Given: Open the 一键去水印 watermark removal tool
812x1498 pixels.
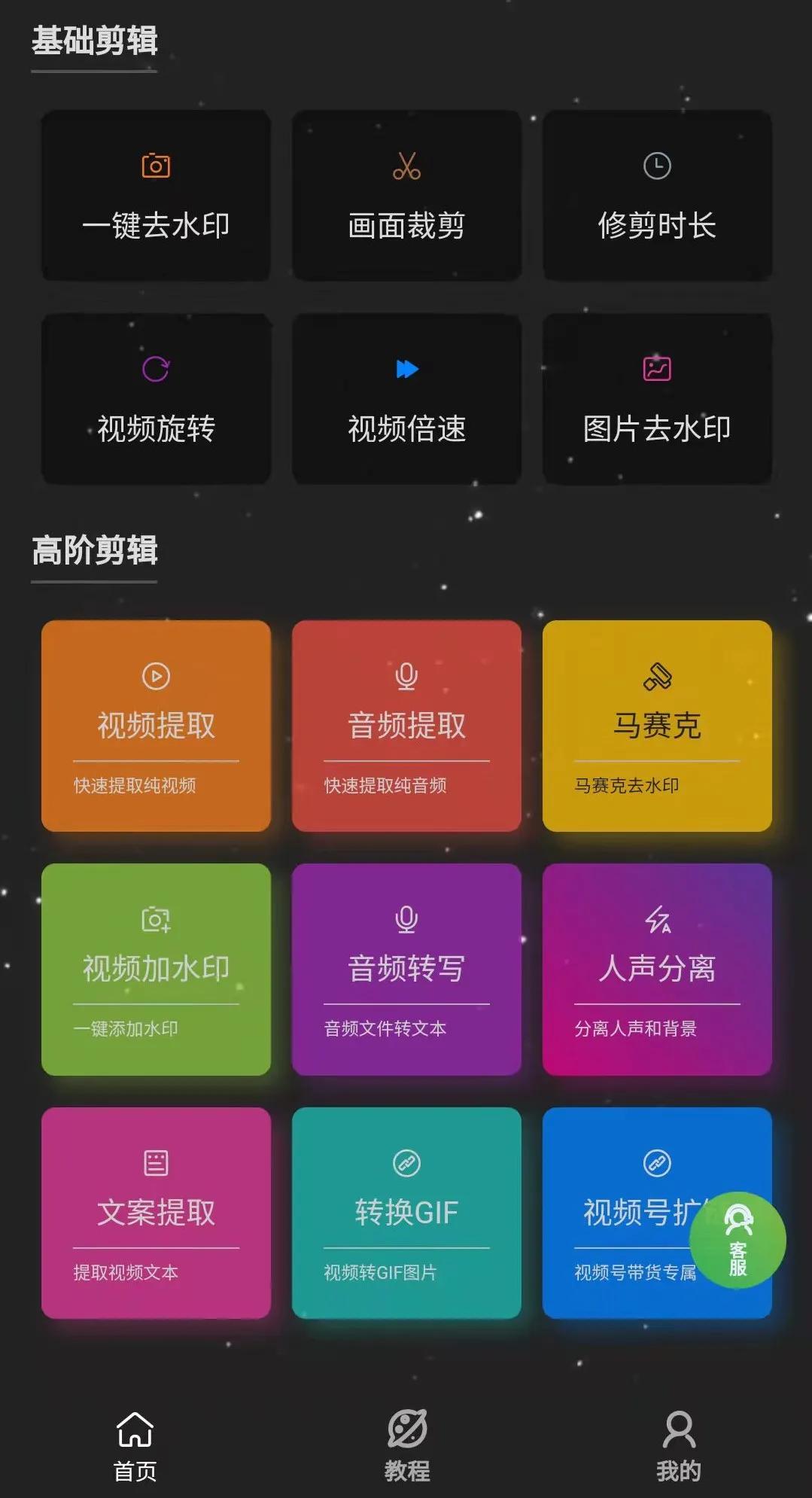Looking at the screenshot, I should click(155, 196).
